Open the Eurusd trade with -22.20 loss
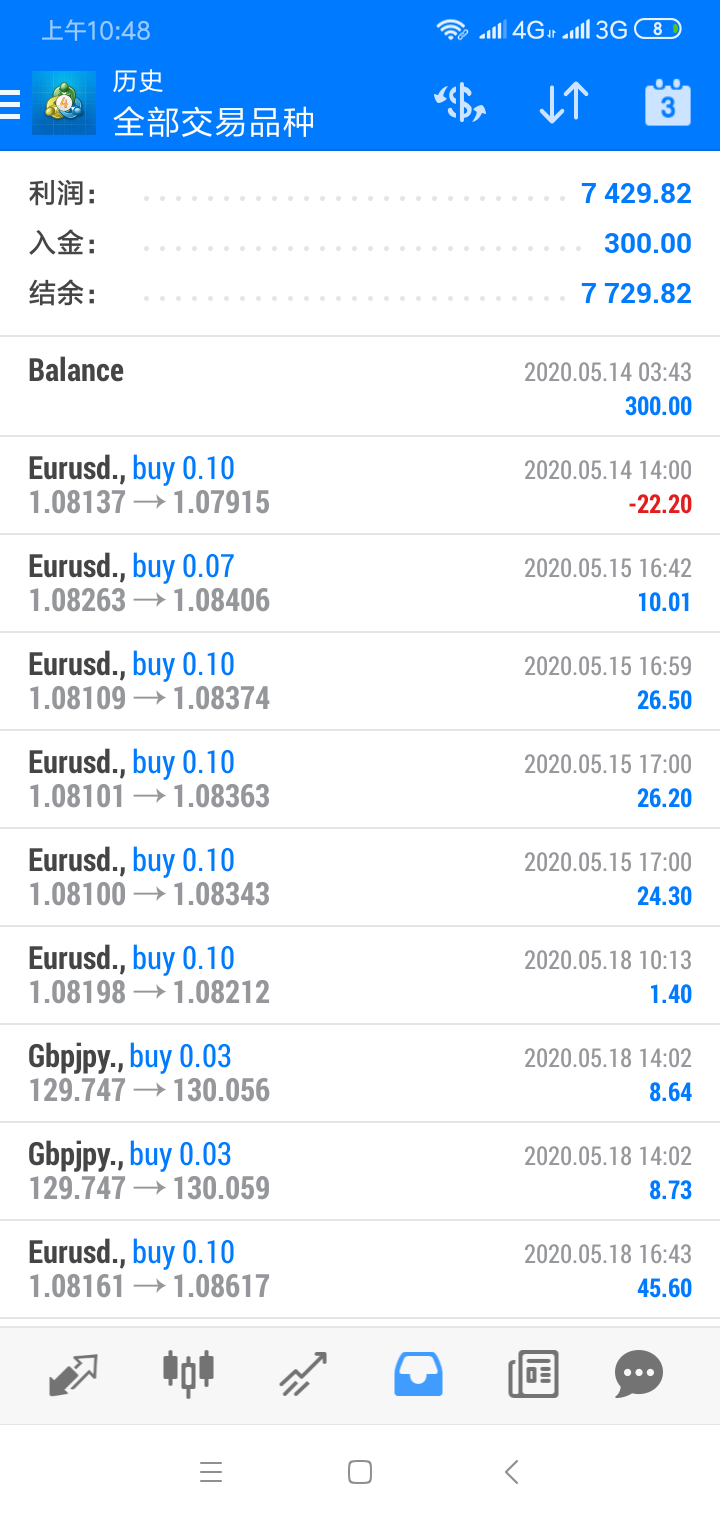The width and height of the screenshot is (720, 1520). [360, 485]
